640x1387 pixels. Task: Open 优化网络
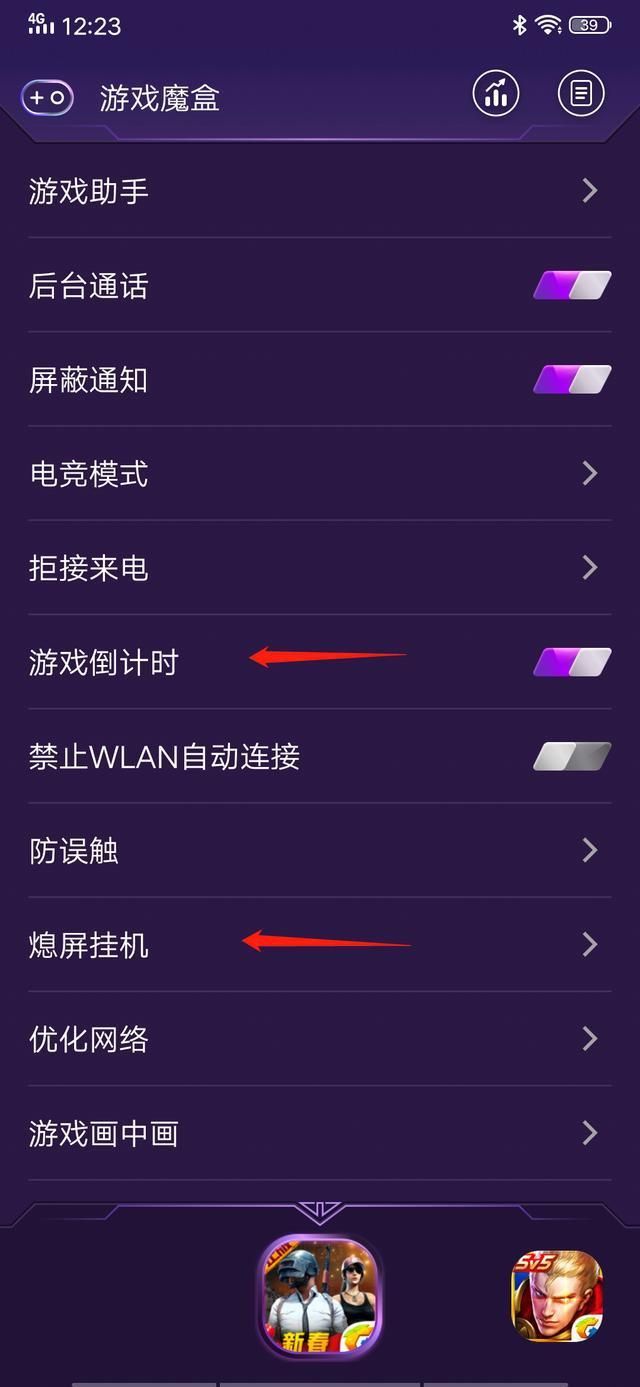320,1039
